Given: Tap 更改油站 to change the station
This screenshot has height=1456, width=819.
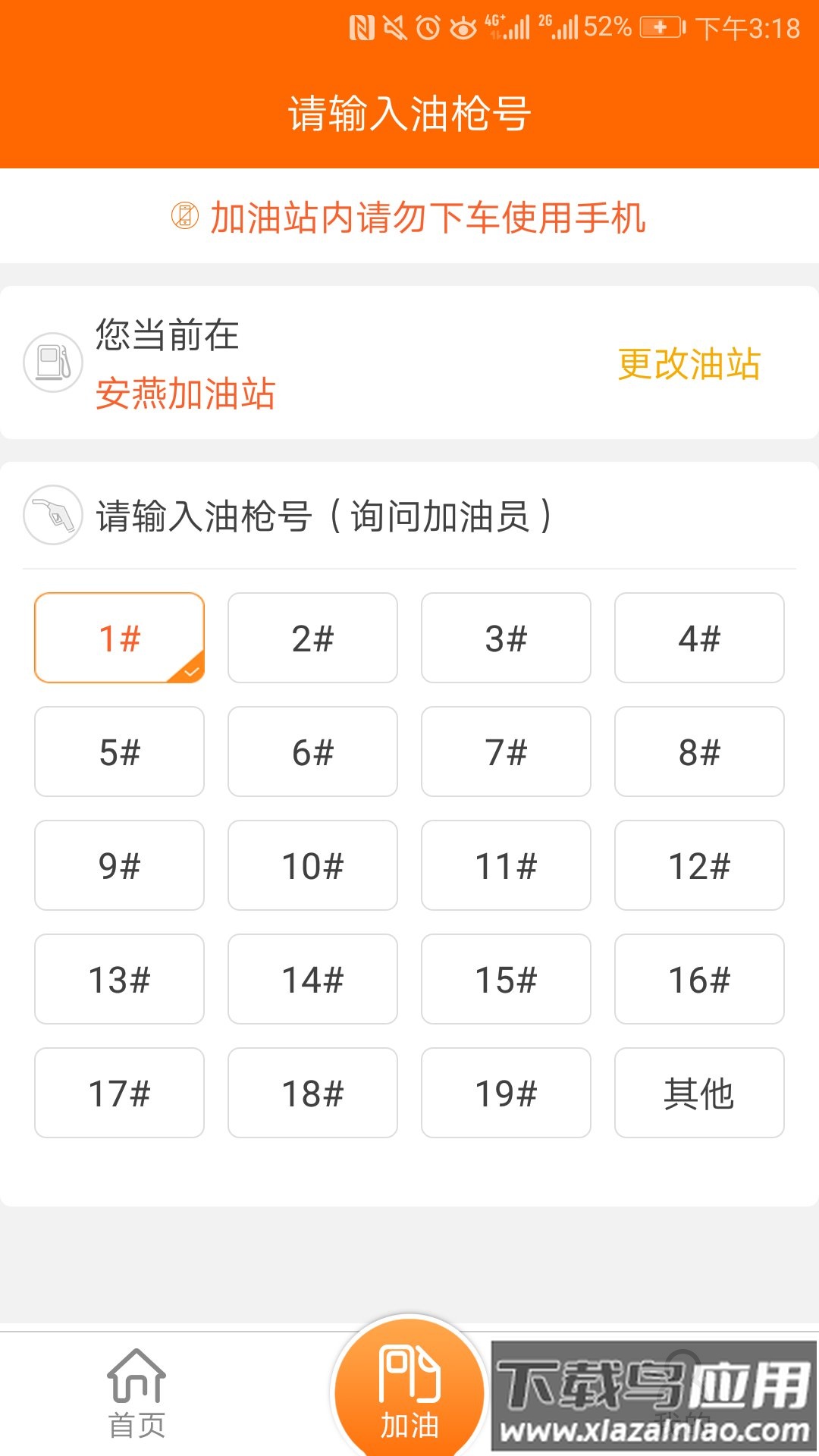Looking at the screenshot, I should pos(689,364).
